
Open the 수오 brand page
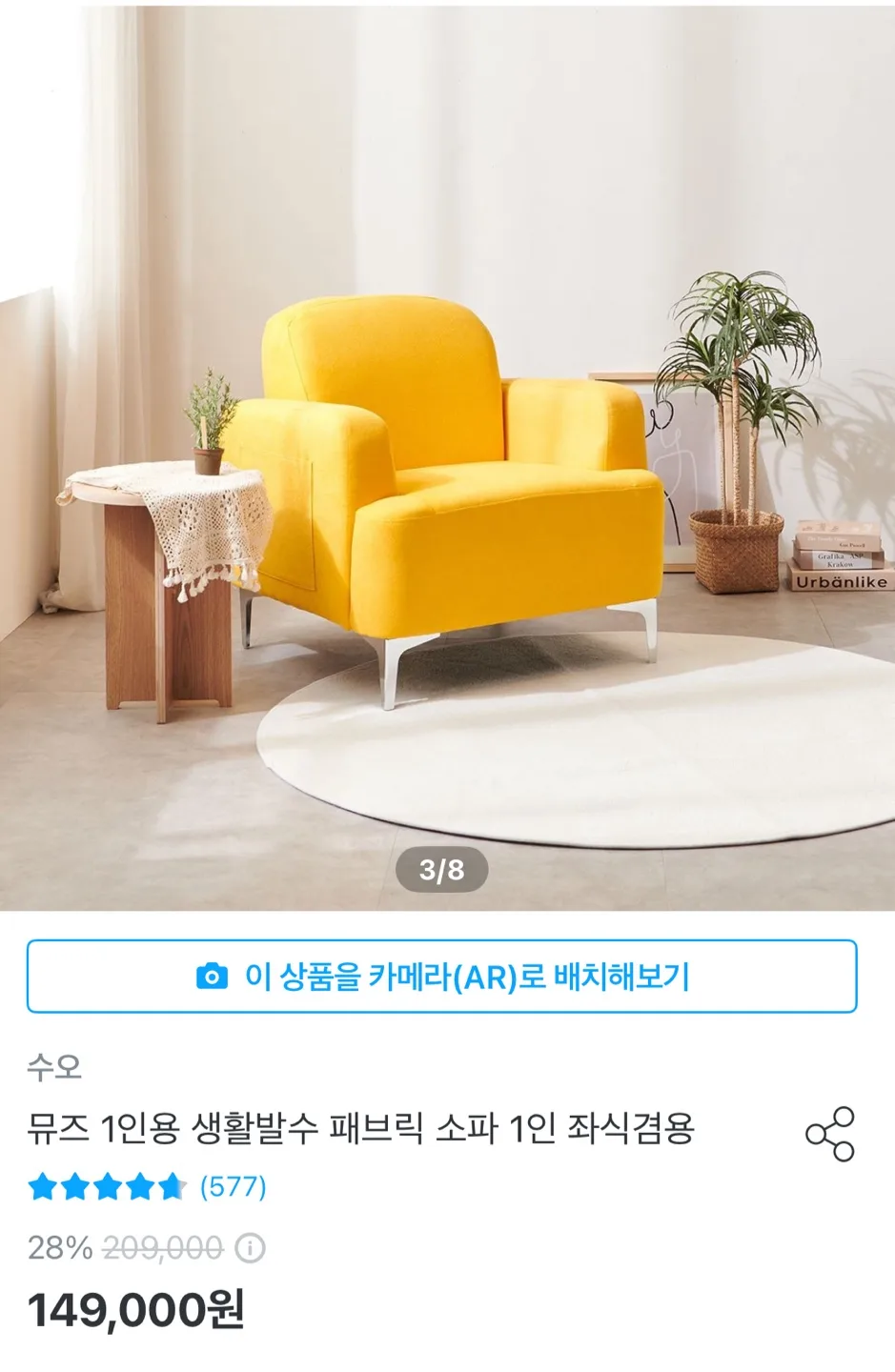[54, 1066]
